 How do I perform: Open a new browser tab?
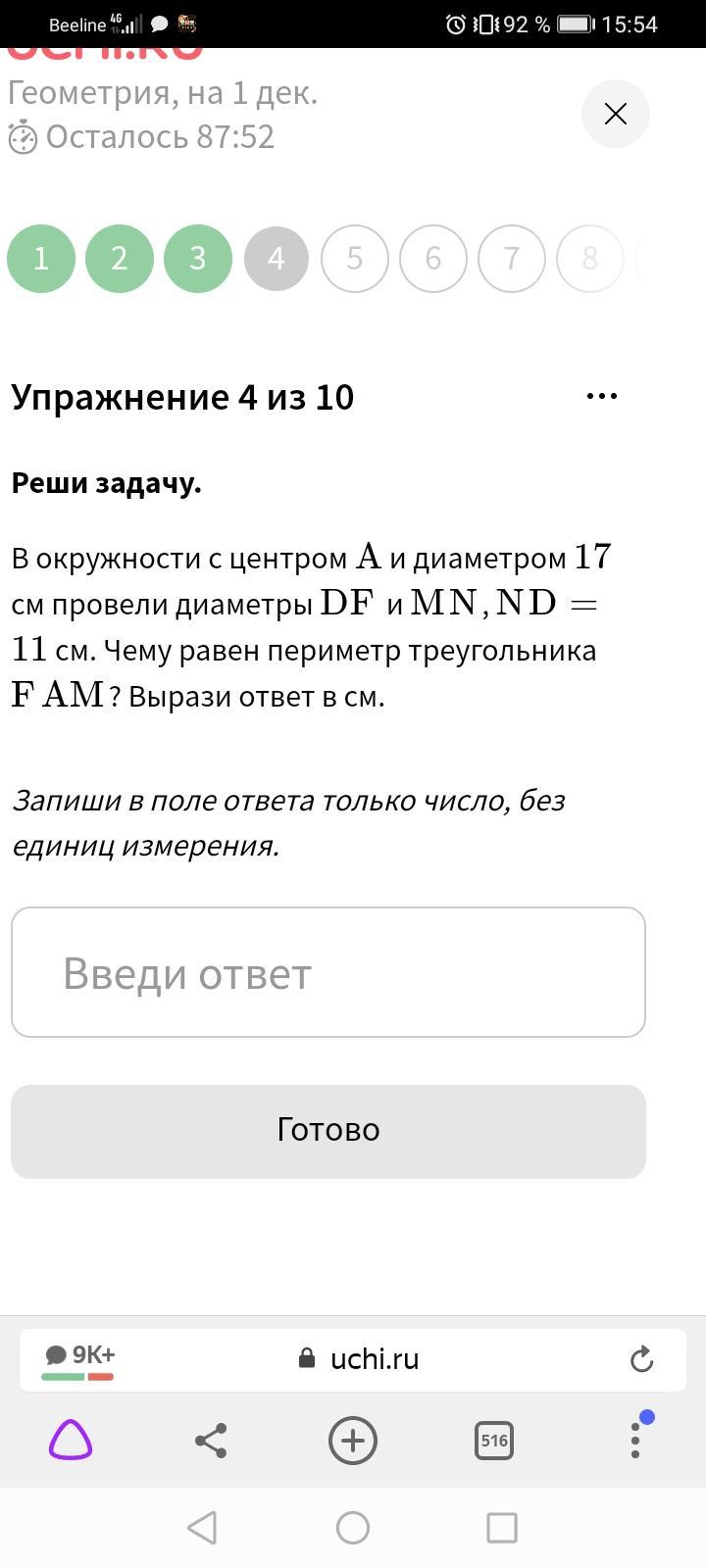click(x=353, y=1441)
